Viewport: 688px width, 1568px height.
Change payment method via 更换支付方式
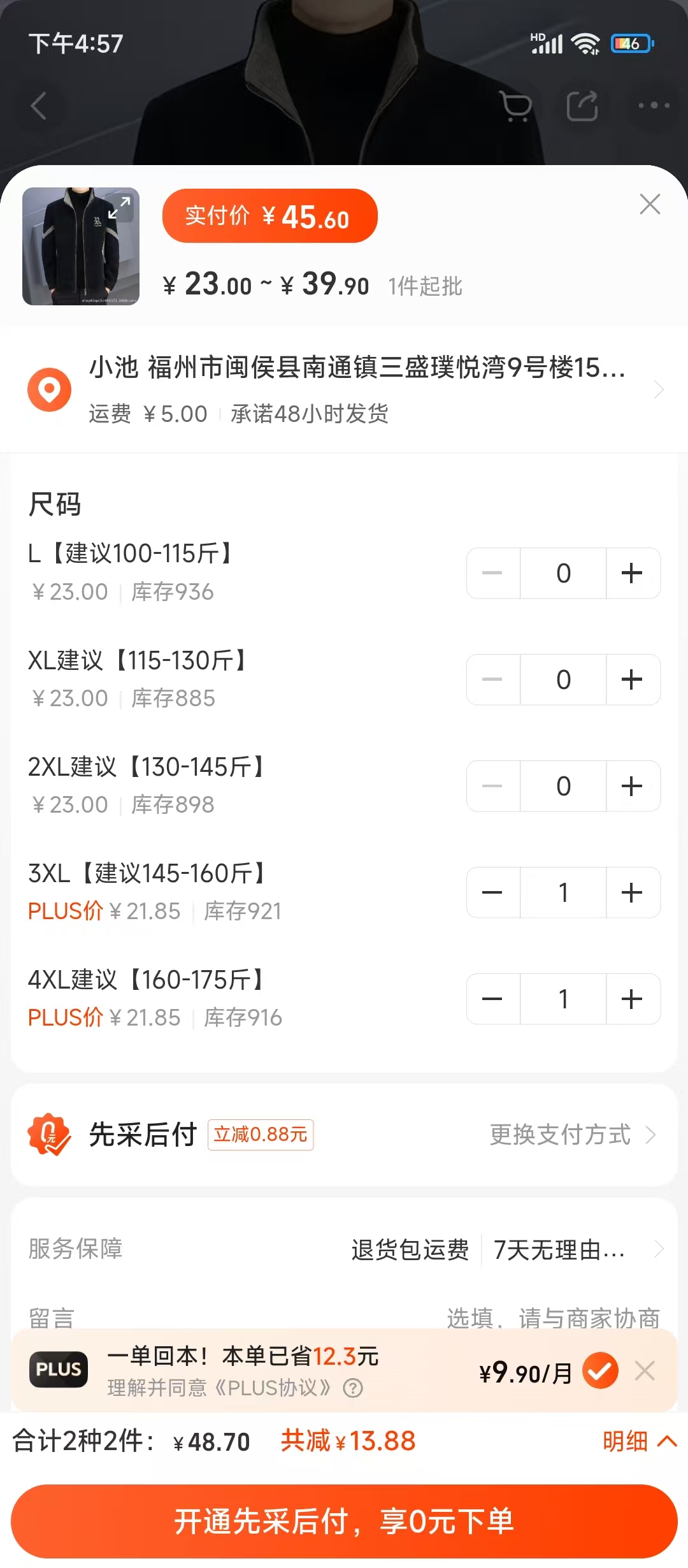tap(572, 1135)
